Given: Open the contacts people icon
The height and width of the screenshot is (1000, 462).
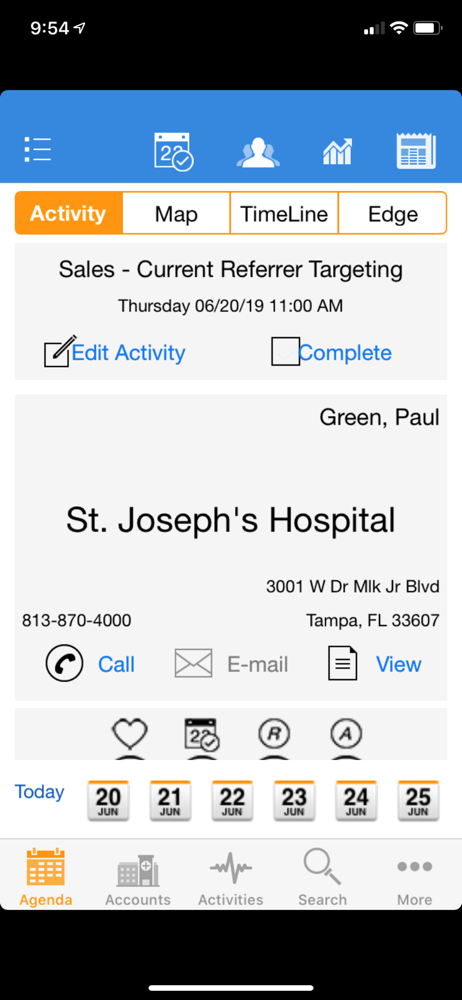Looking at the screenshot, I should [x=258, y=153].
